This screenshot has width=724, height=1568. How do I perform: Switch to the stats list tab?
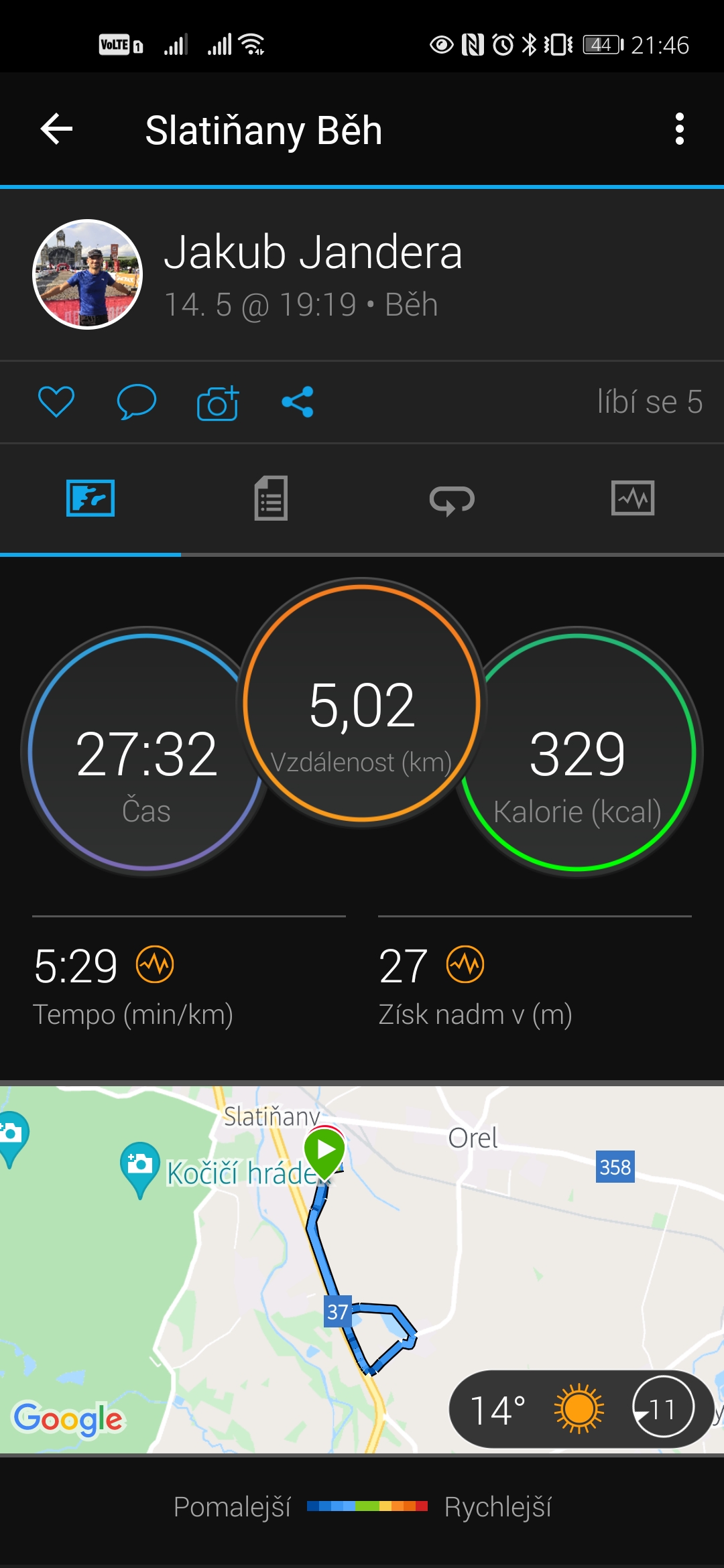click(x=271, y=498)
